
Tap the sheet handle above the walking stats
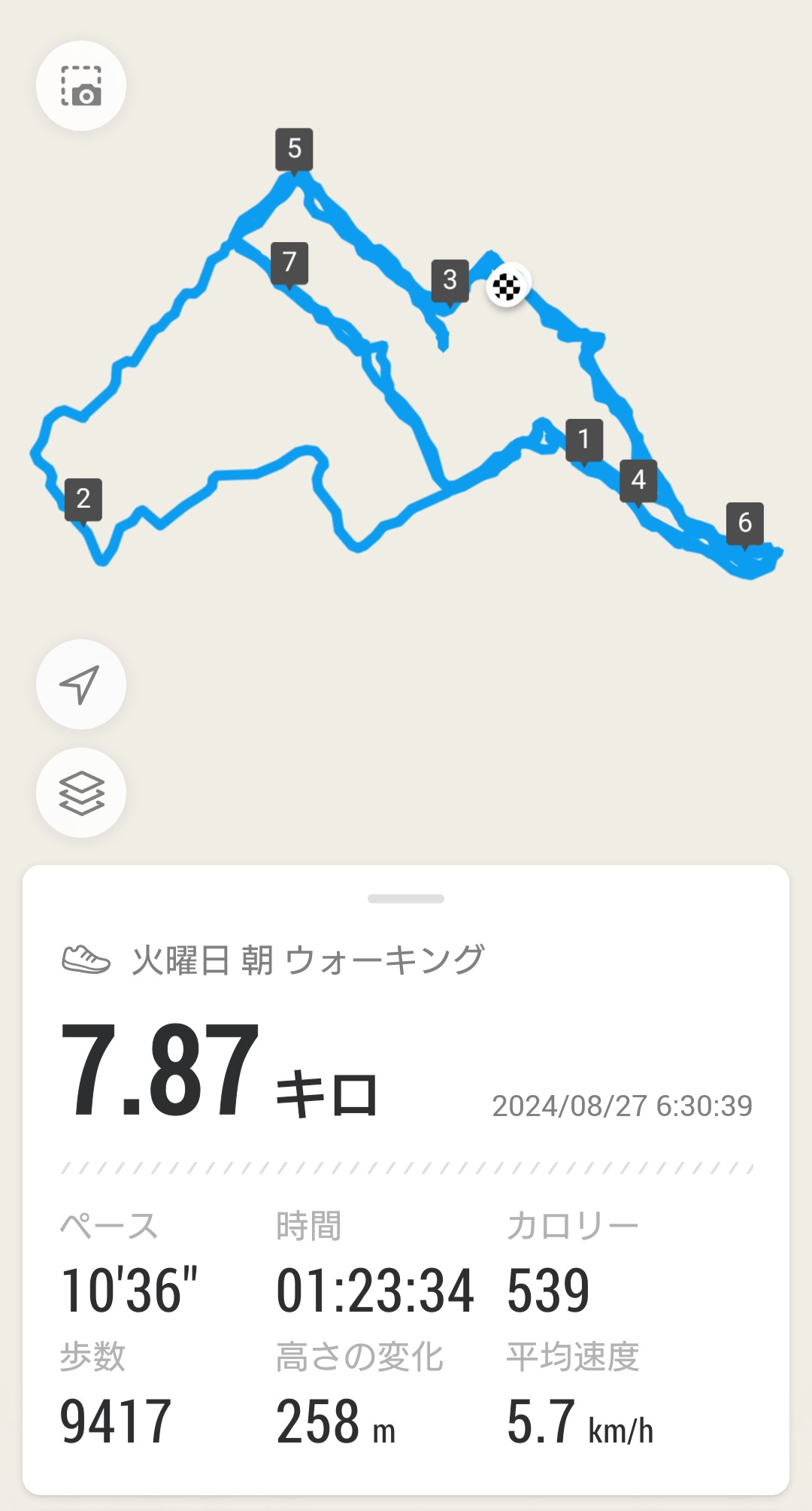(x=406, y=899)
